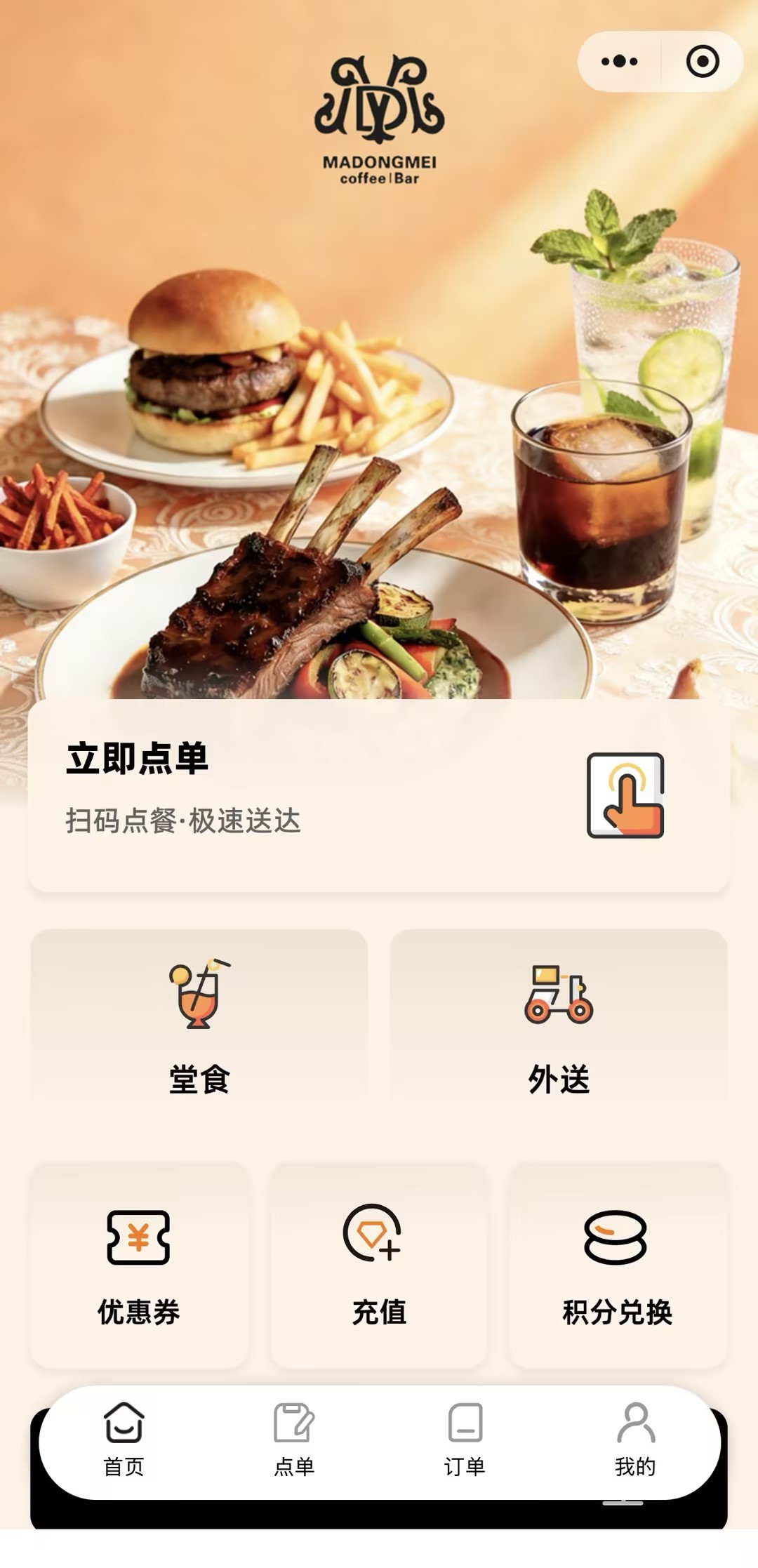Switch to the 点单 tab
This screenshot has width=758, height=1568.
294,1440
